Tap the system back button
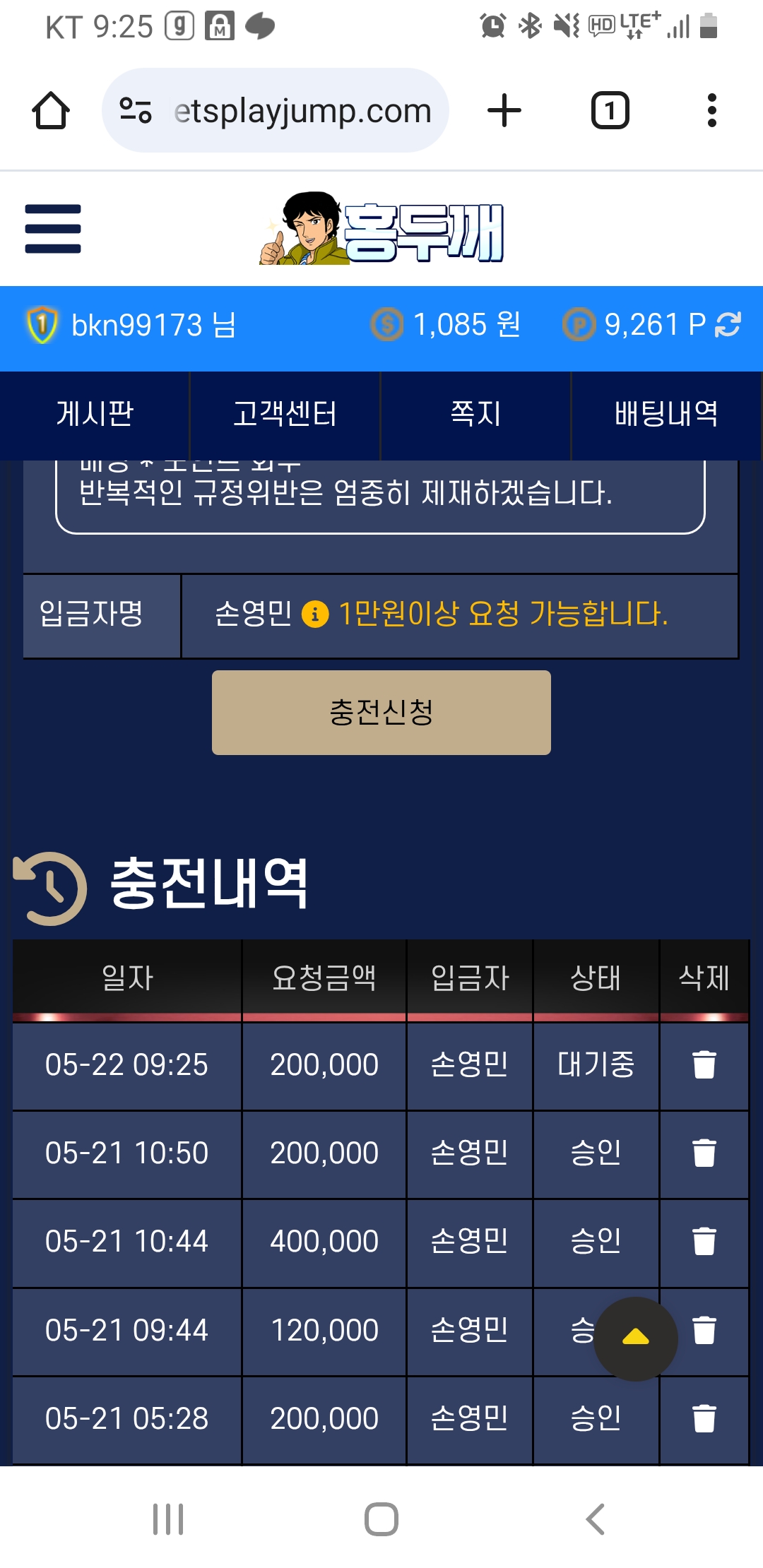 [596, 1519]
